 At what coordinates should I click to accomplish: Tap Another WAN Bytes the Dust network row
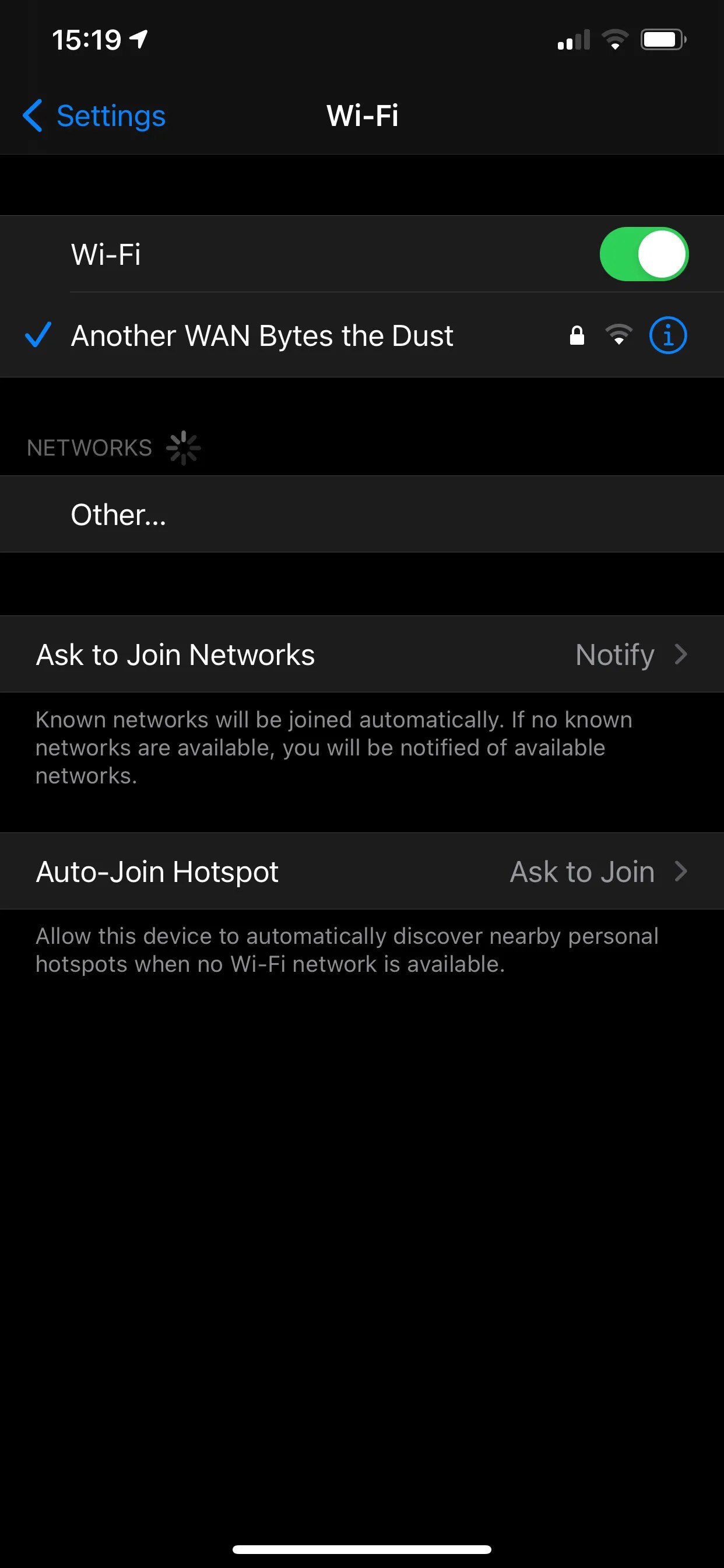[x=262, y=335]
